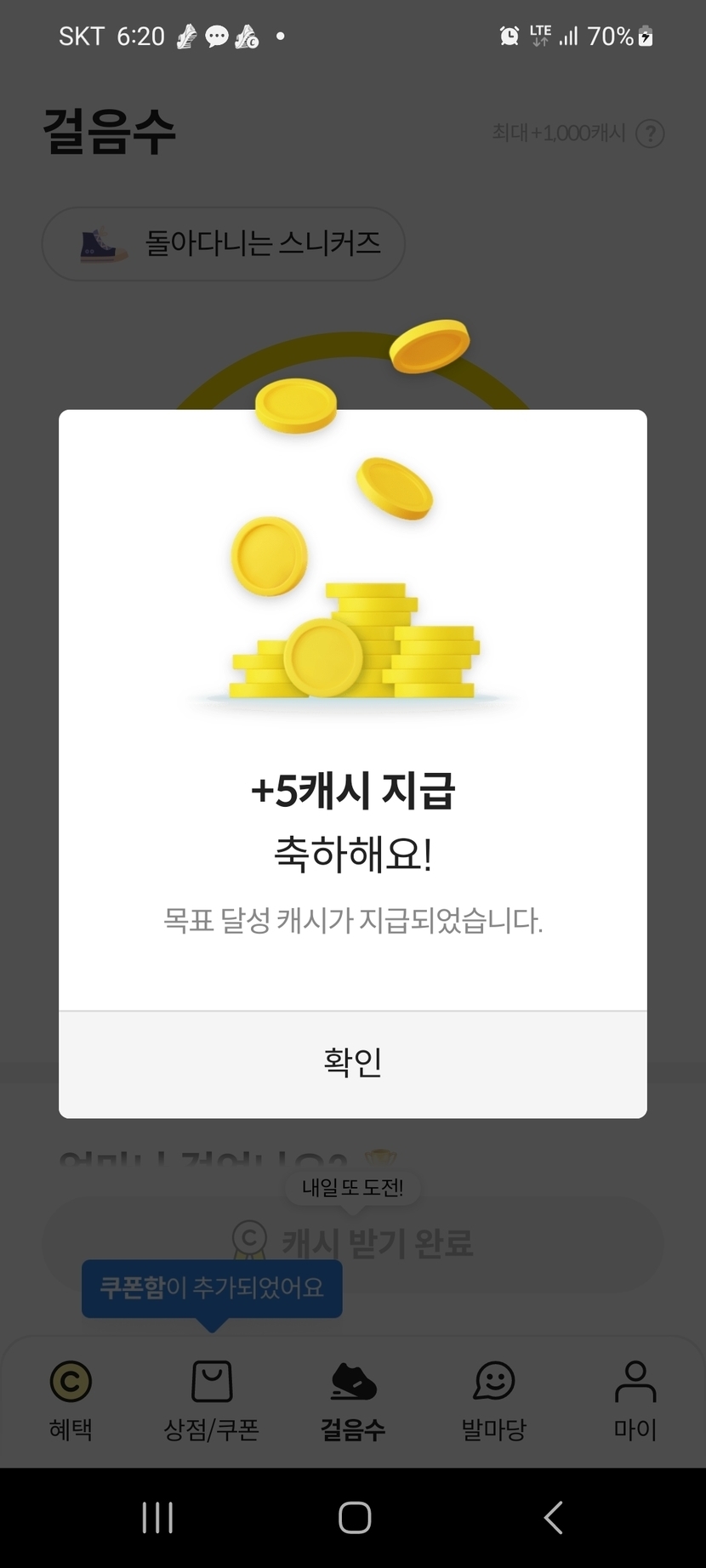Switch to the 혜택 tab
Screen dimensions: 706x1568
[71, 1400]
